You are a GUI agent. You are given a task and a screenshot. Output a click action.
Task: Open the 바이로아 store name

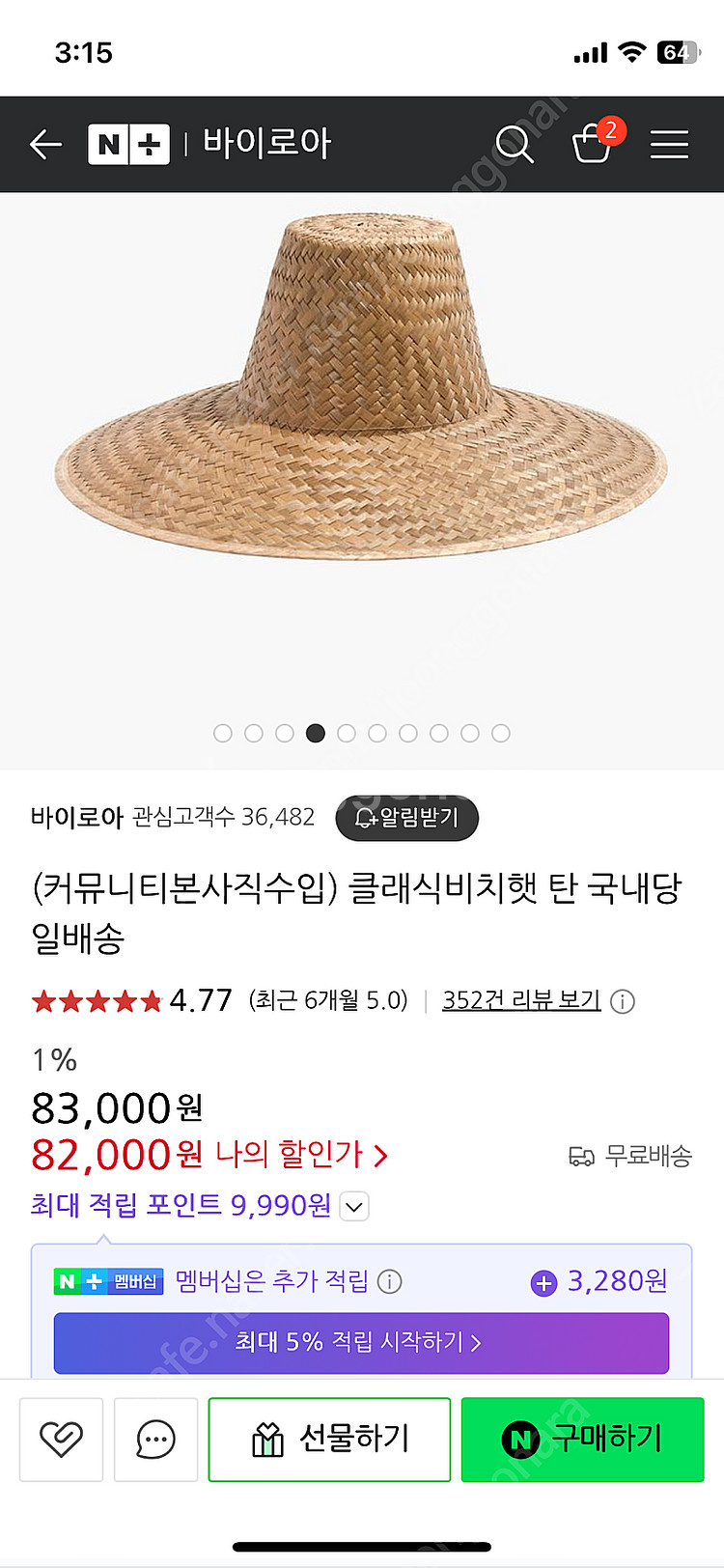[x=69, y=817]
